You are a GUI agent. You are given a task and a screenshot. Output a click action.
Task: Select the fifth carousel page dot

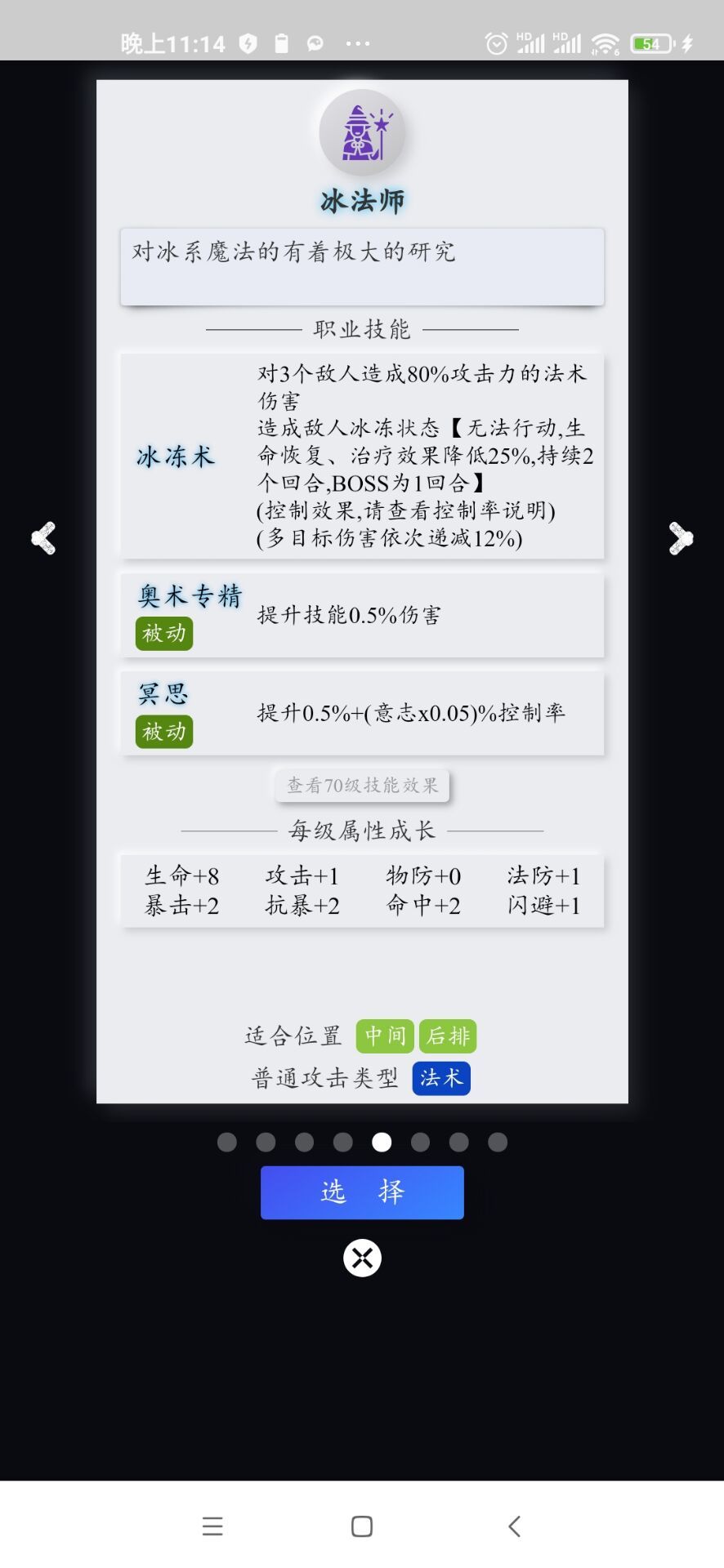point(382,1142)
